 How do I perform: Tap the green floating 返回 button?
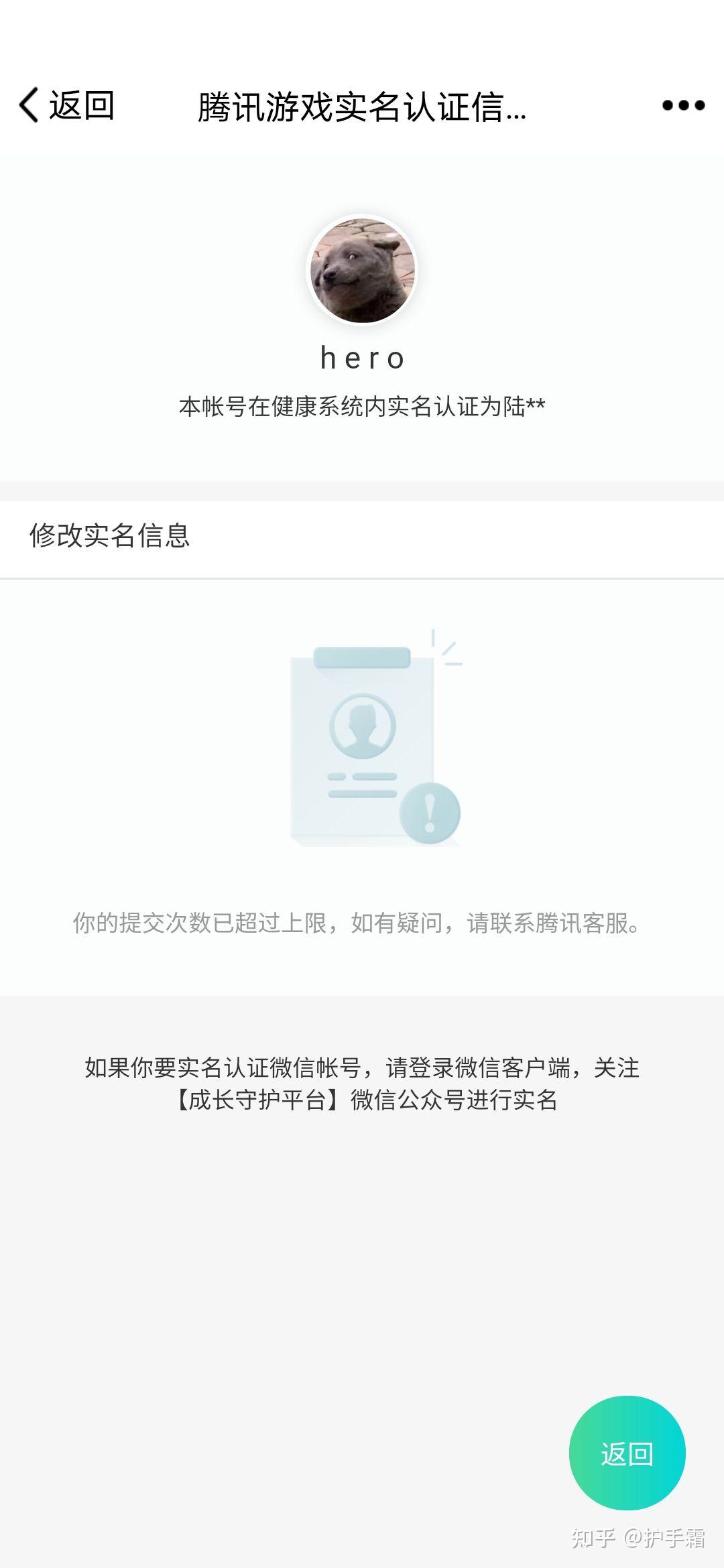point(627,1453)
